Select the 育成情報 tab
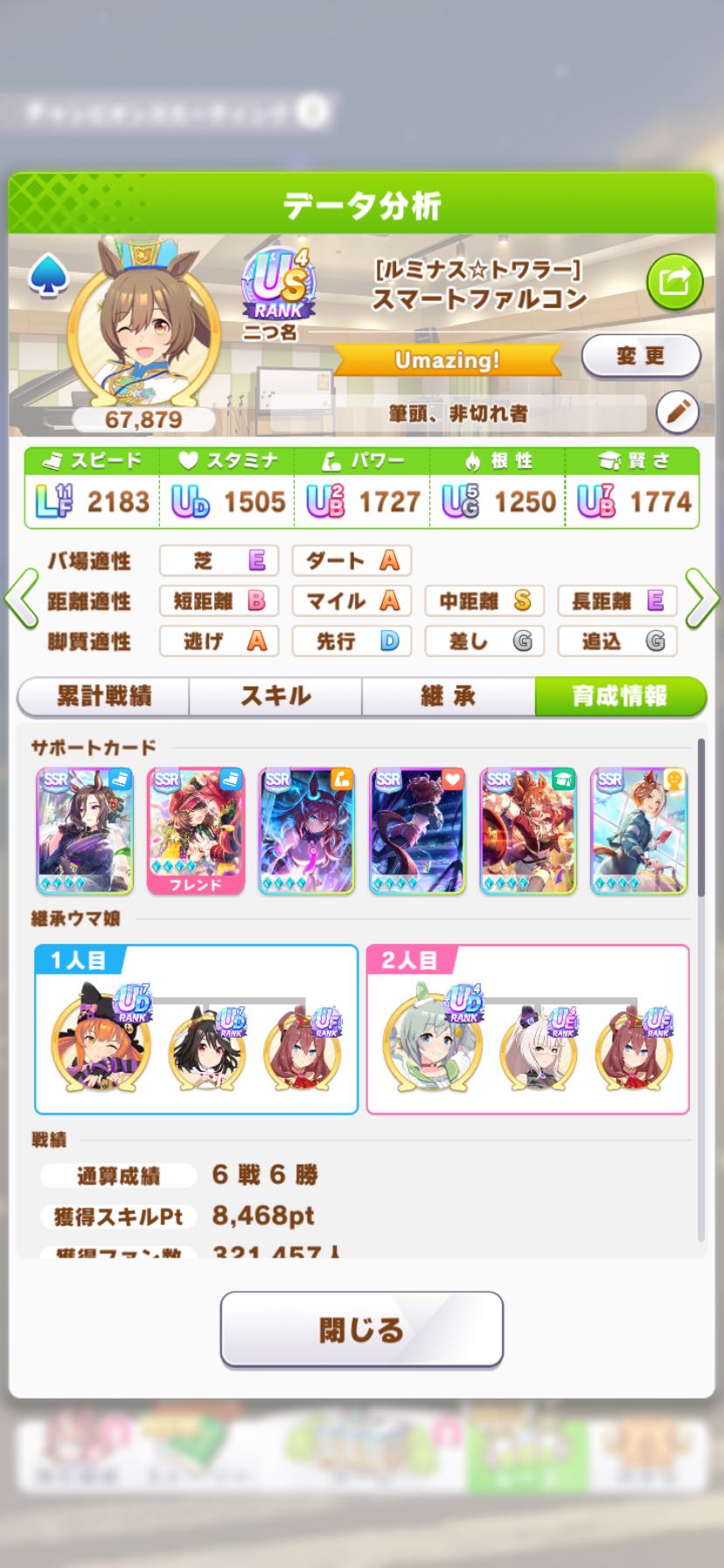The height and width of the screenshot is (1568, 724). (x=619, y=696)
